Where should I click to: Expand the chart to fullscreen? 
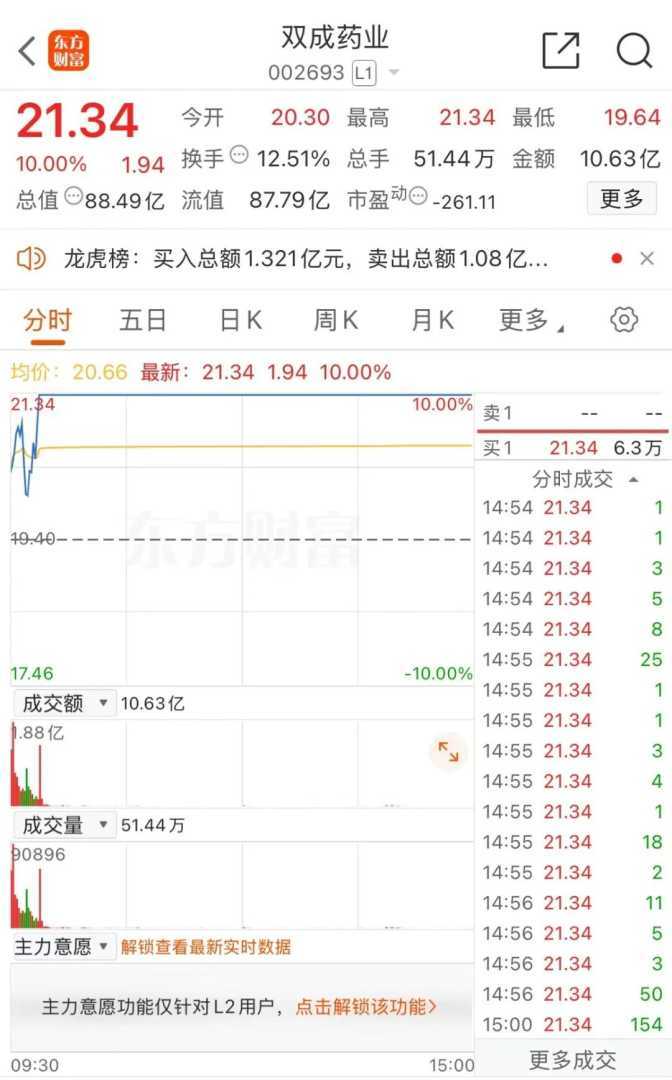448,752
